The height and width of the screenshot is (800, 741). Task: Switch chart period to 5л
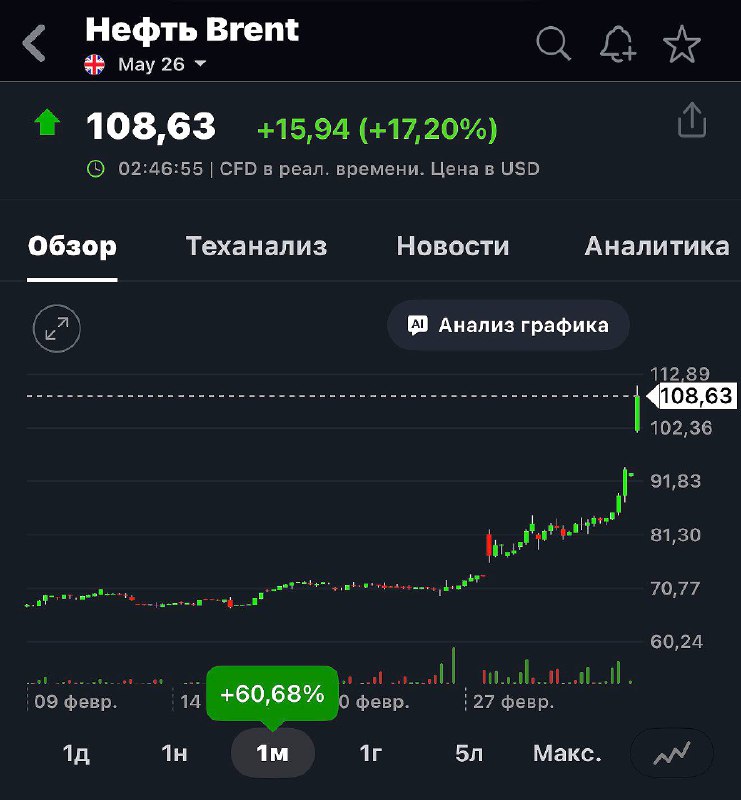coord(469,753)
